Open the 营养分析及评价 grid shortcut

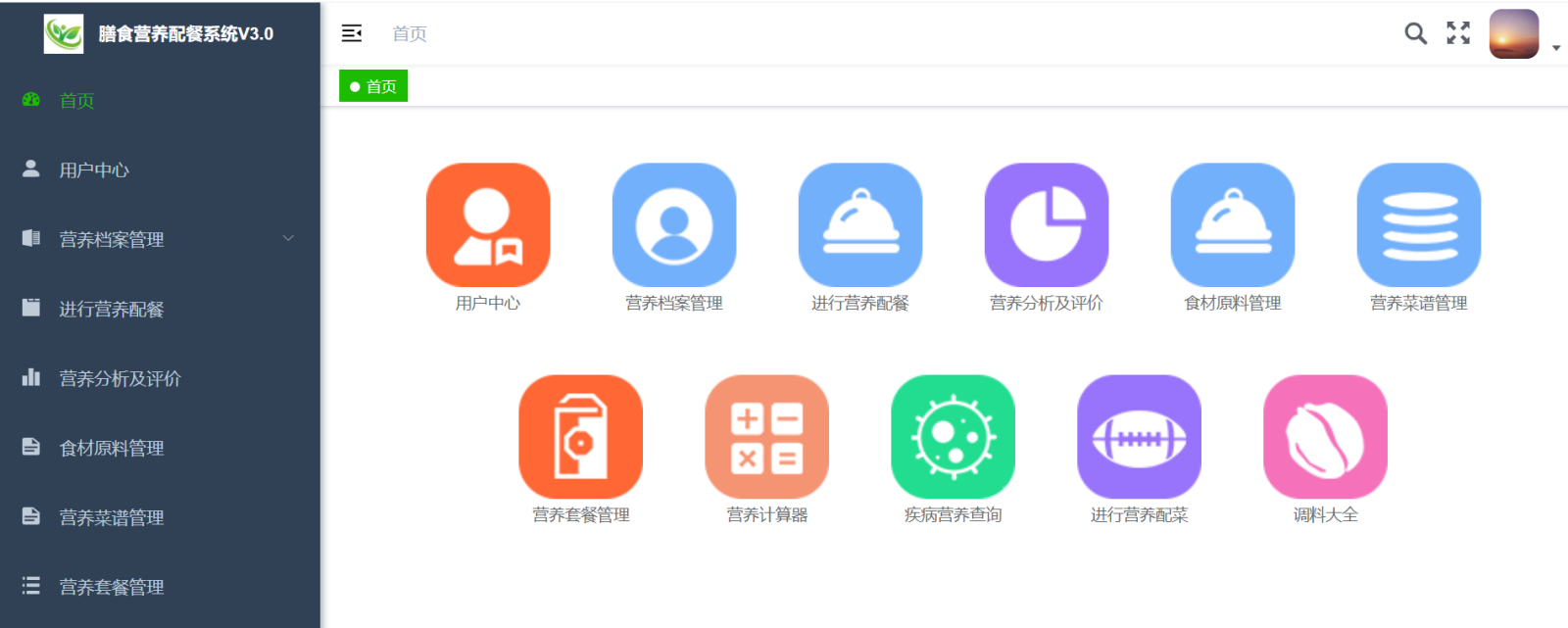pyautogui.click(x=1046, y=225)
